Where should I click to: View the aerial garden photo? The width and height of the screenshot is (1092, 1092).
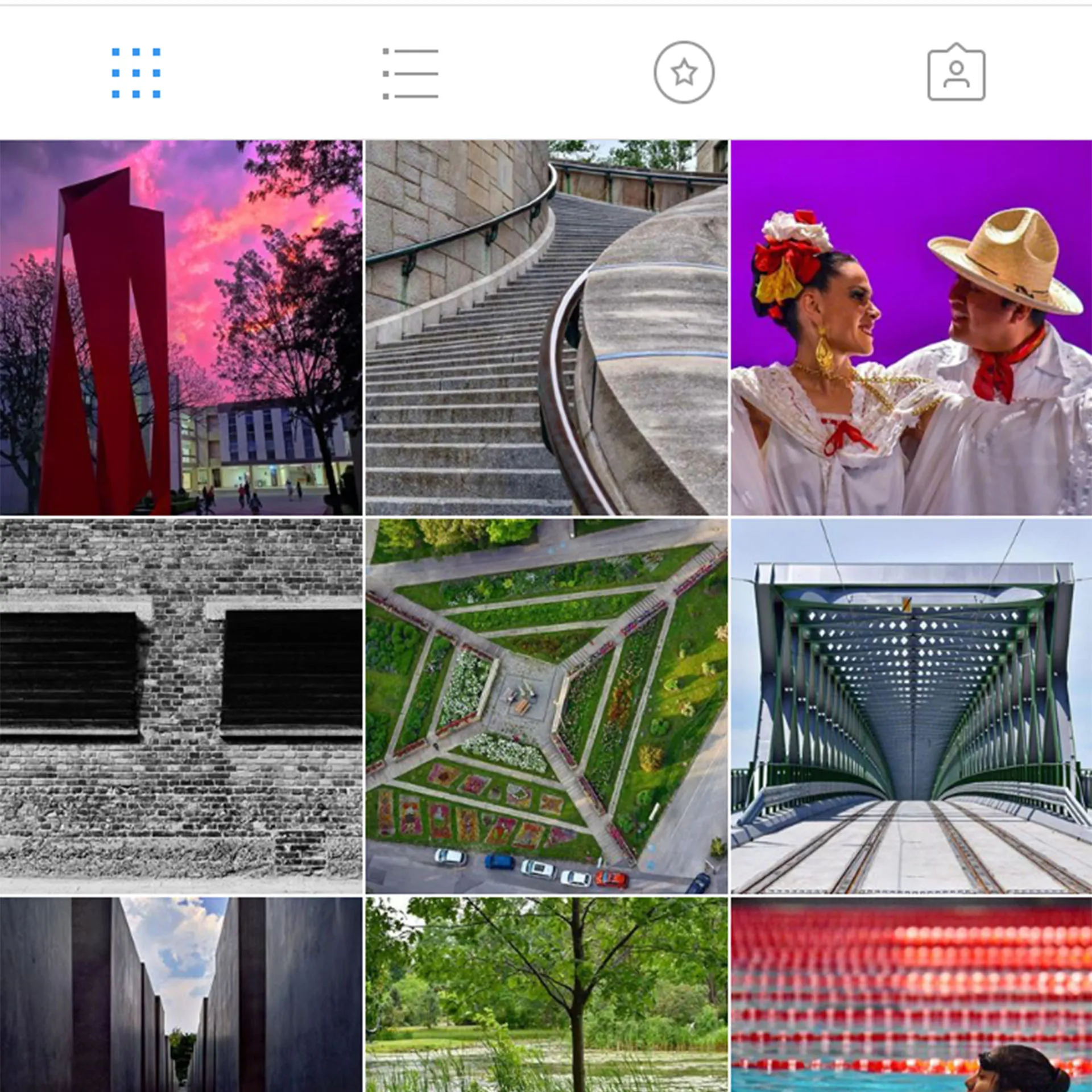tap(546, 706)
